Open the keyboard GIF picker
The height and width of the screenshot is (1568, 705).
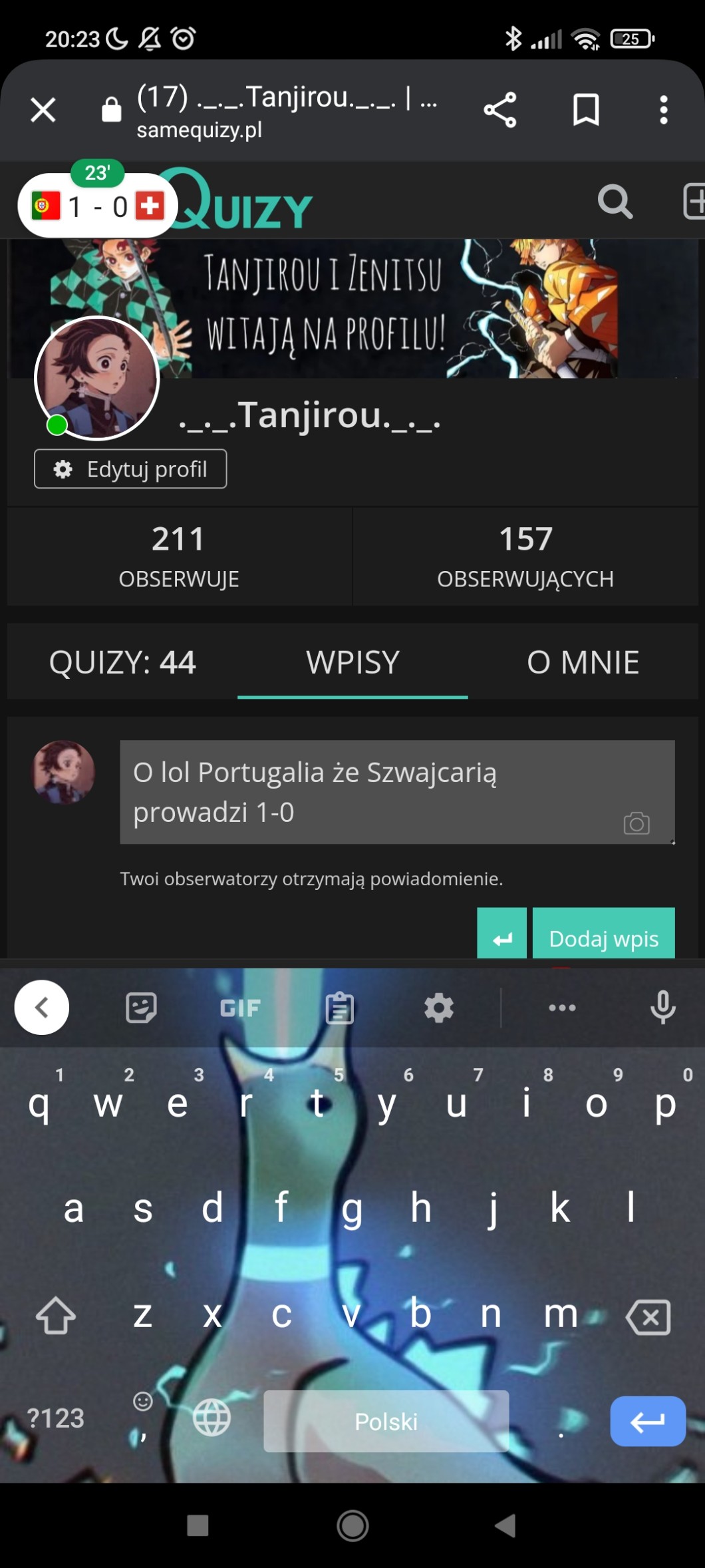(x=240, y=1008)
